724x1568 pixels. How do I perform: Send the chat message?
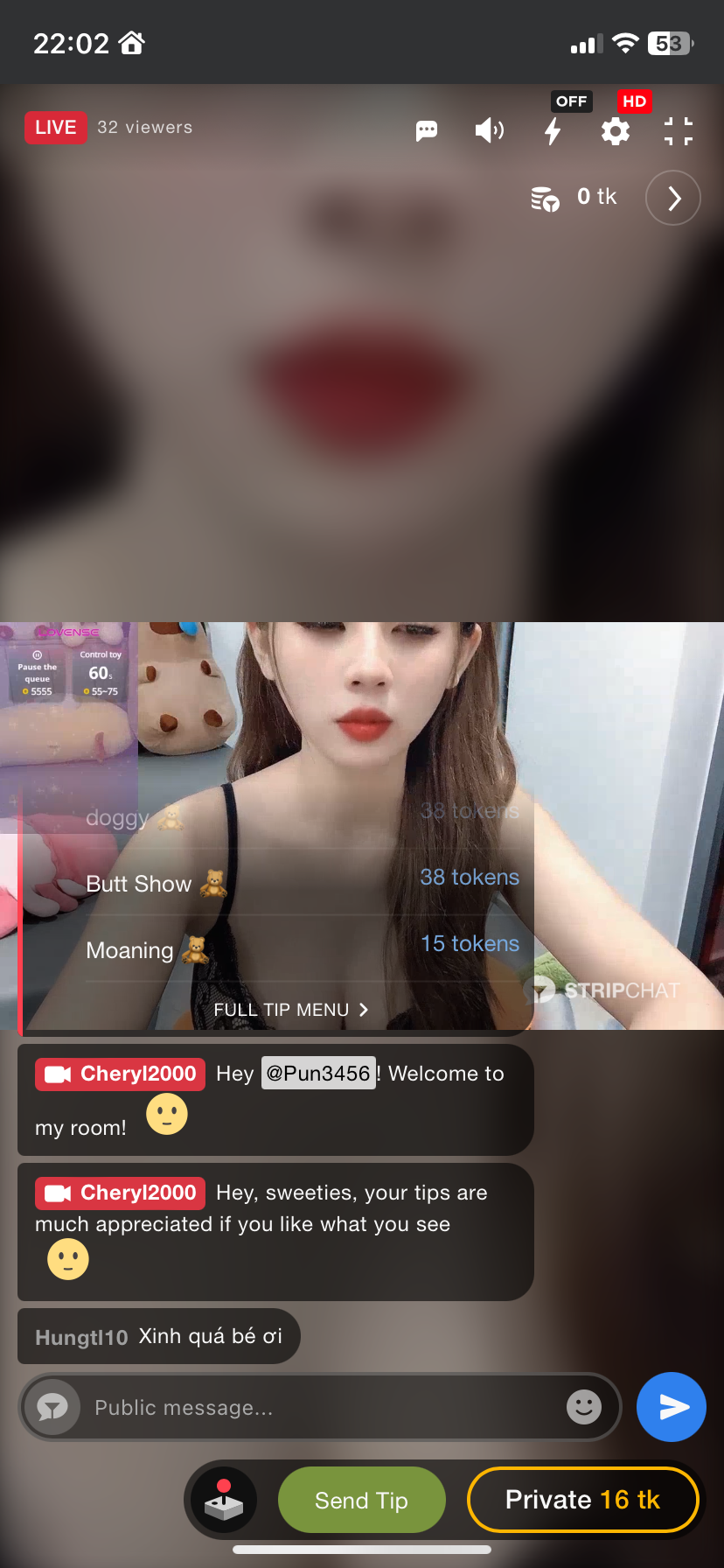(x=672, y=1407)
